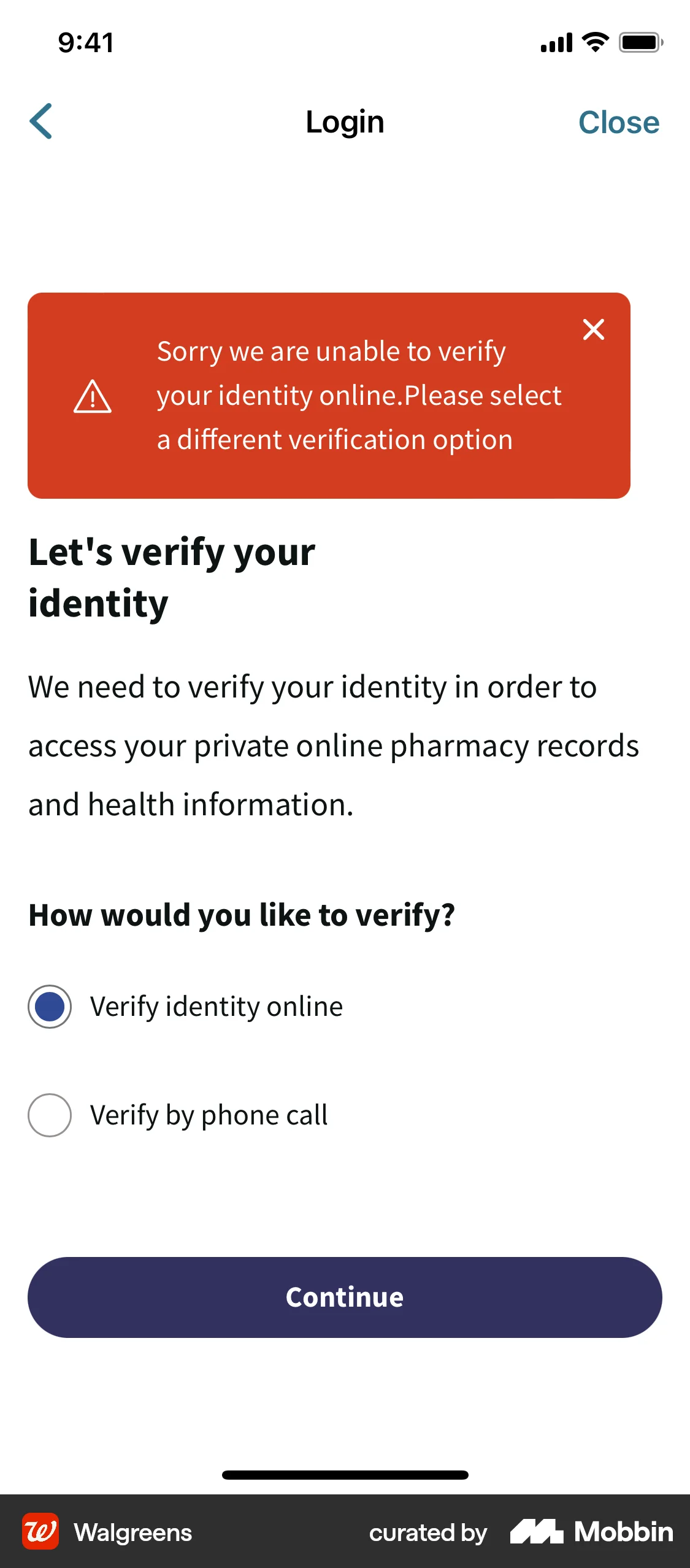Viewport: 690px width, 1568px height.
Task: Tap the back chevron arrow
Action: (x=42, y=121)
